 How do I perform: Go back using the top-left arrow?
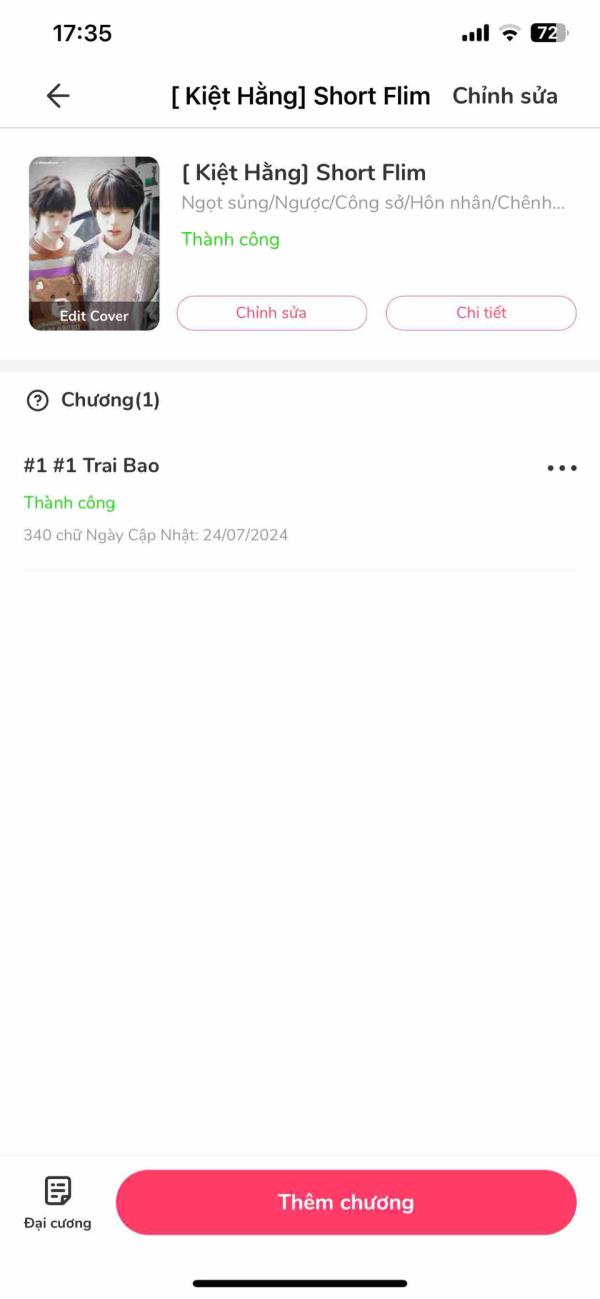pos(58,95)
